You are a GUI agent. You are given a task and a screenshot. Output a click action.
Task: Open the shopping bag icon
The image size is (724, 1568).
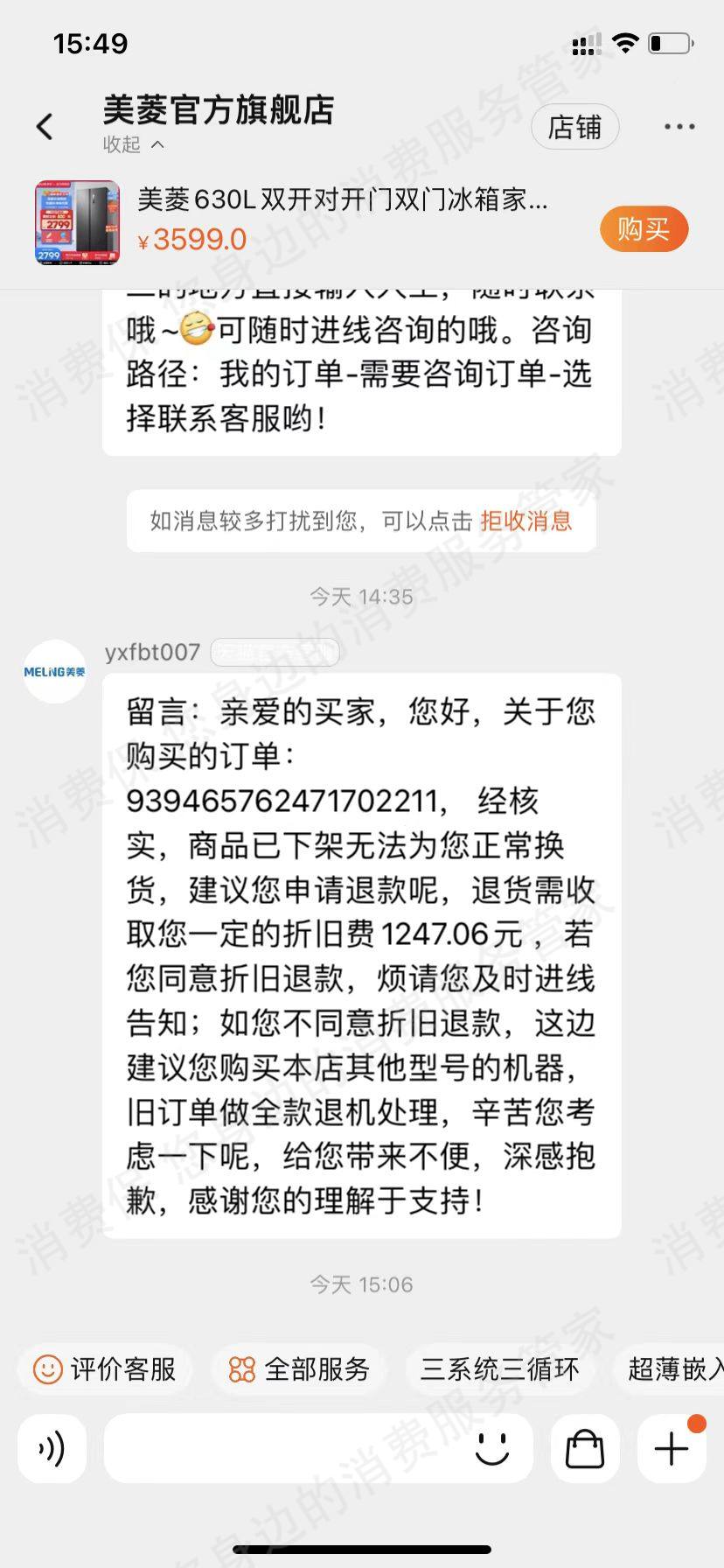point(584,1450)
